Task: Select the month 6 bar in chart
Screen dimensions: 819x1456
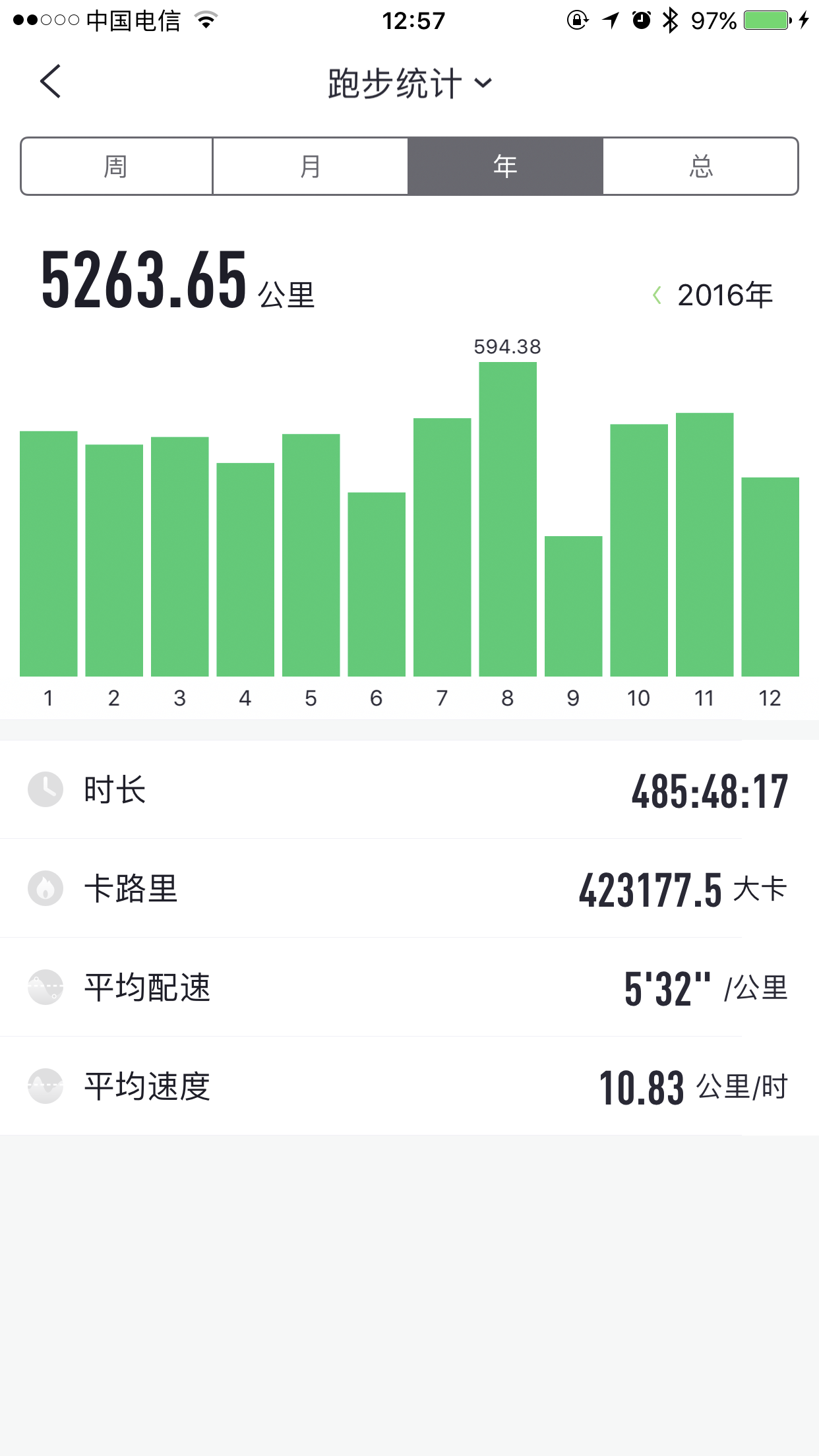Action: click(377, 584)
